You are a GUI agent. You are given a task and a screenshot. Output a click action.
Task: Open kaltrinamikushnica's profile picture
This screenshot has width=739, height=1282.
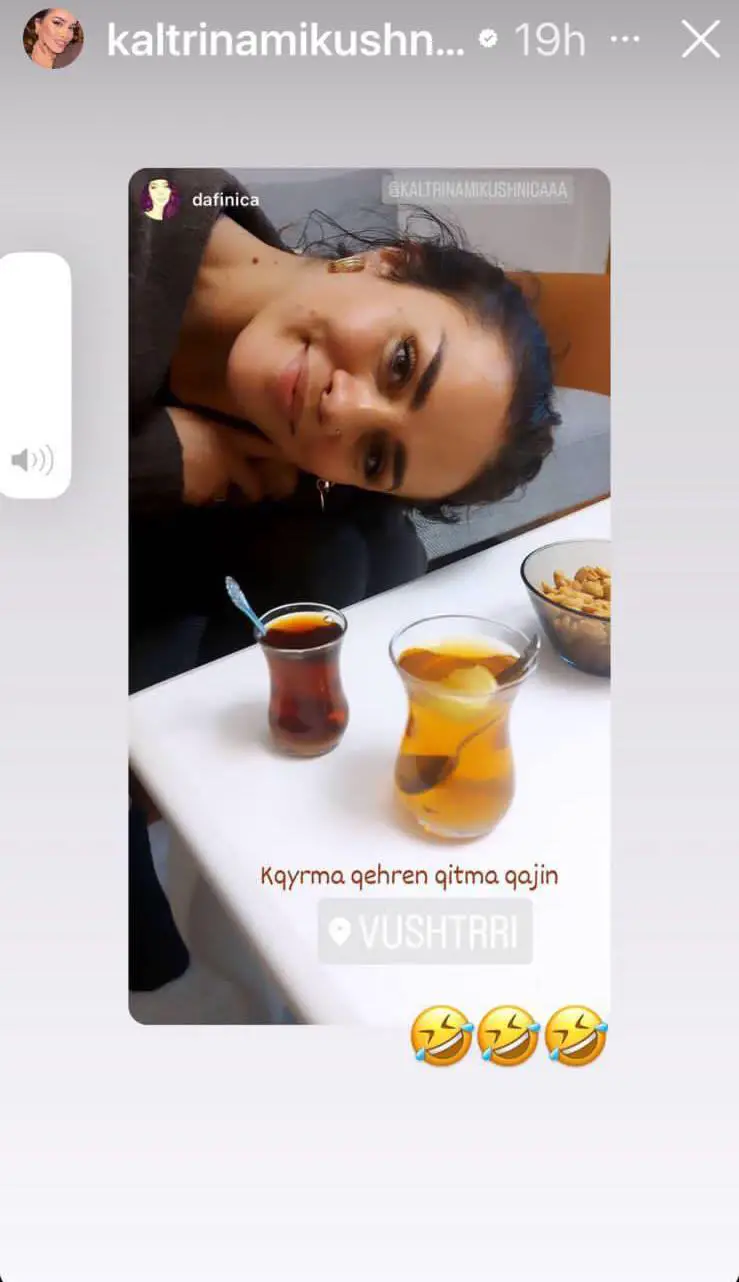53,39
